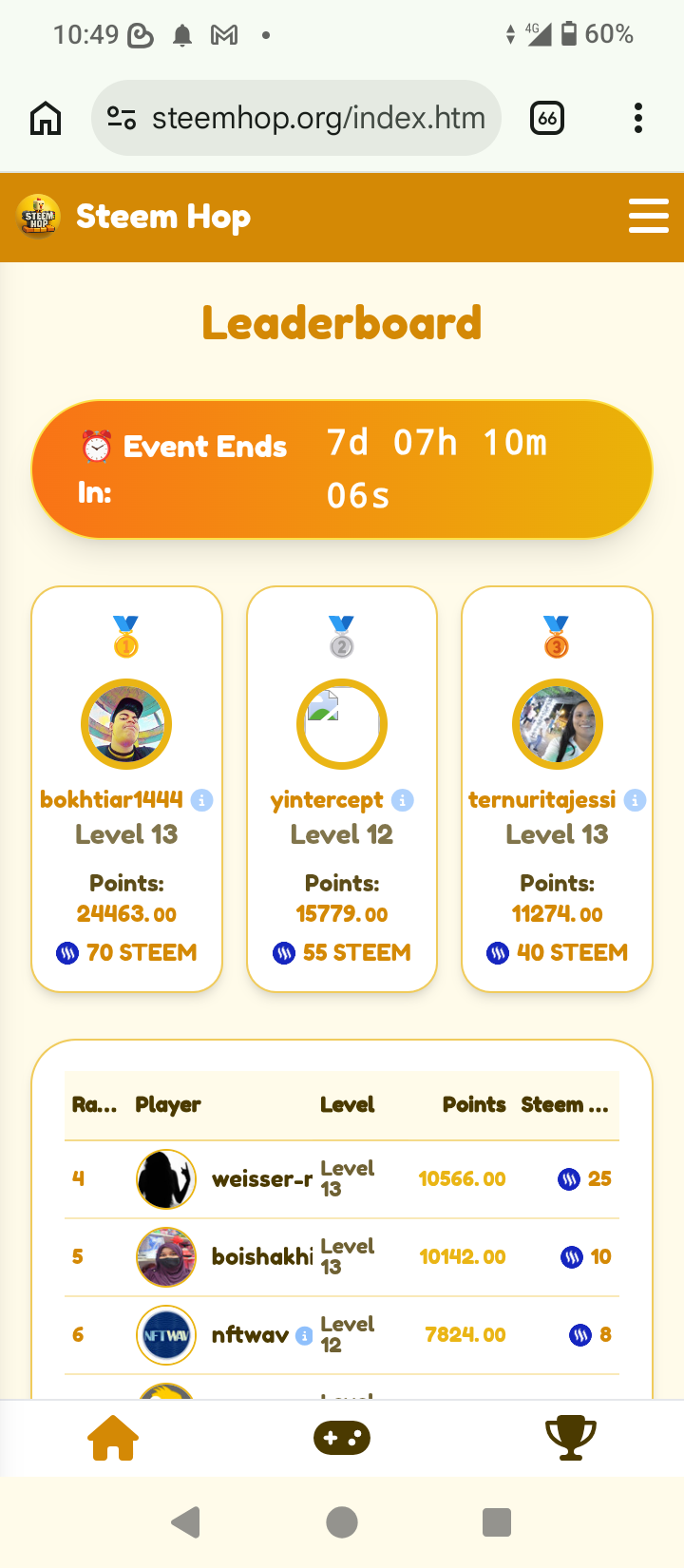
Task: Tap info icon beside nftwav
Action: pyautogui.click(x=304, y=1335)
